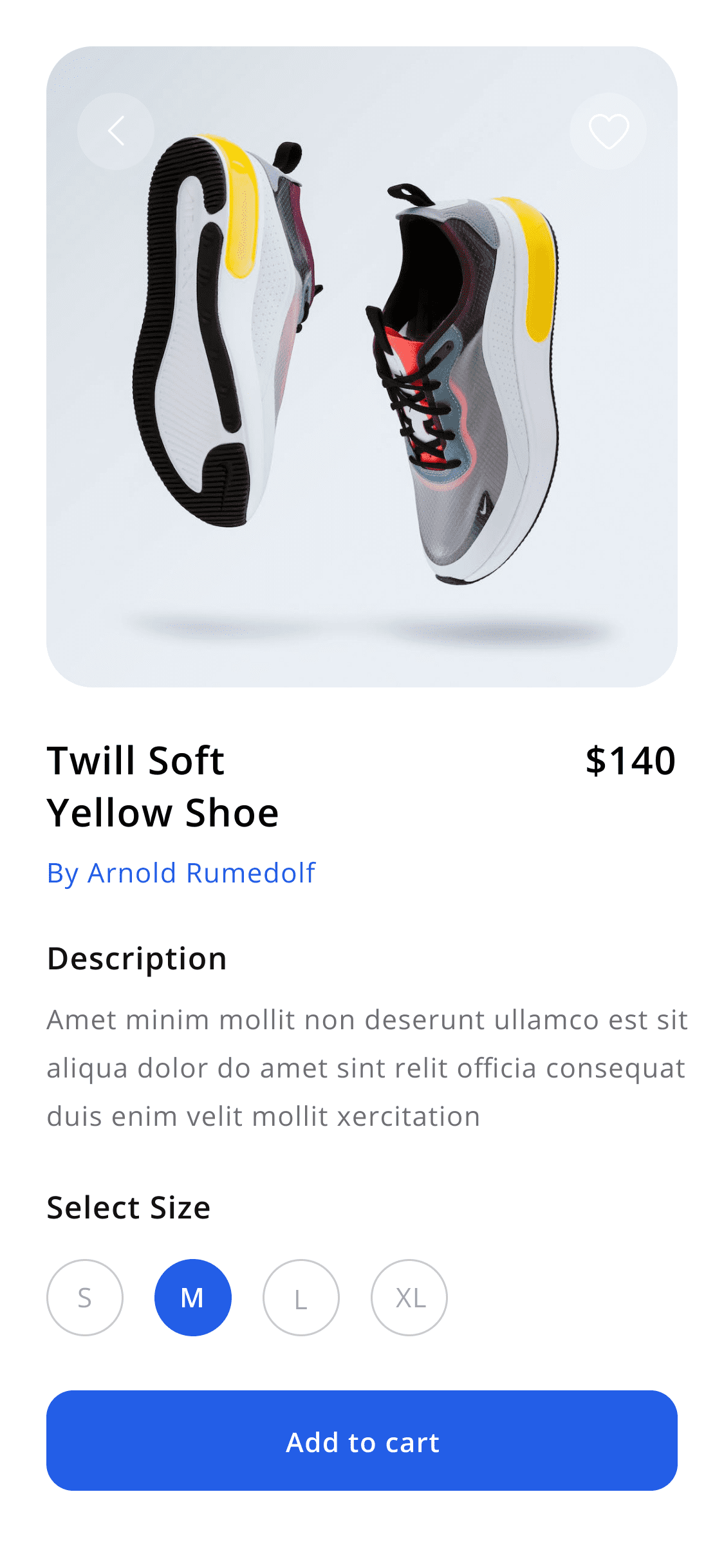Tap Add to cart button
The height and width of the screenshot is (1568, 724).
point(362,1441)
